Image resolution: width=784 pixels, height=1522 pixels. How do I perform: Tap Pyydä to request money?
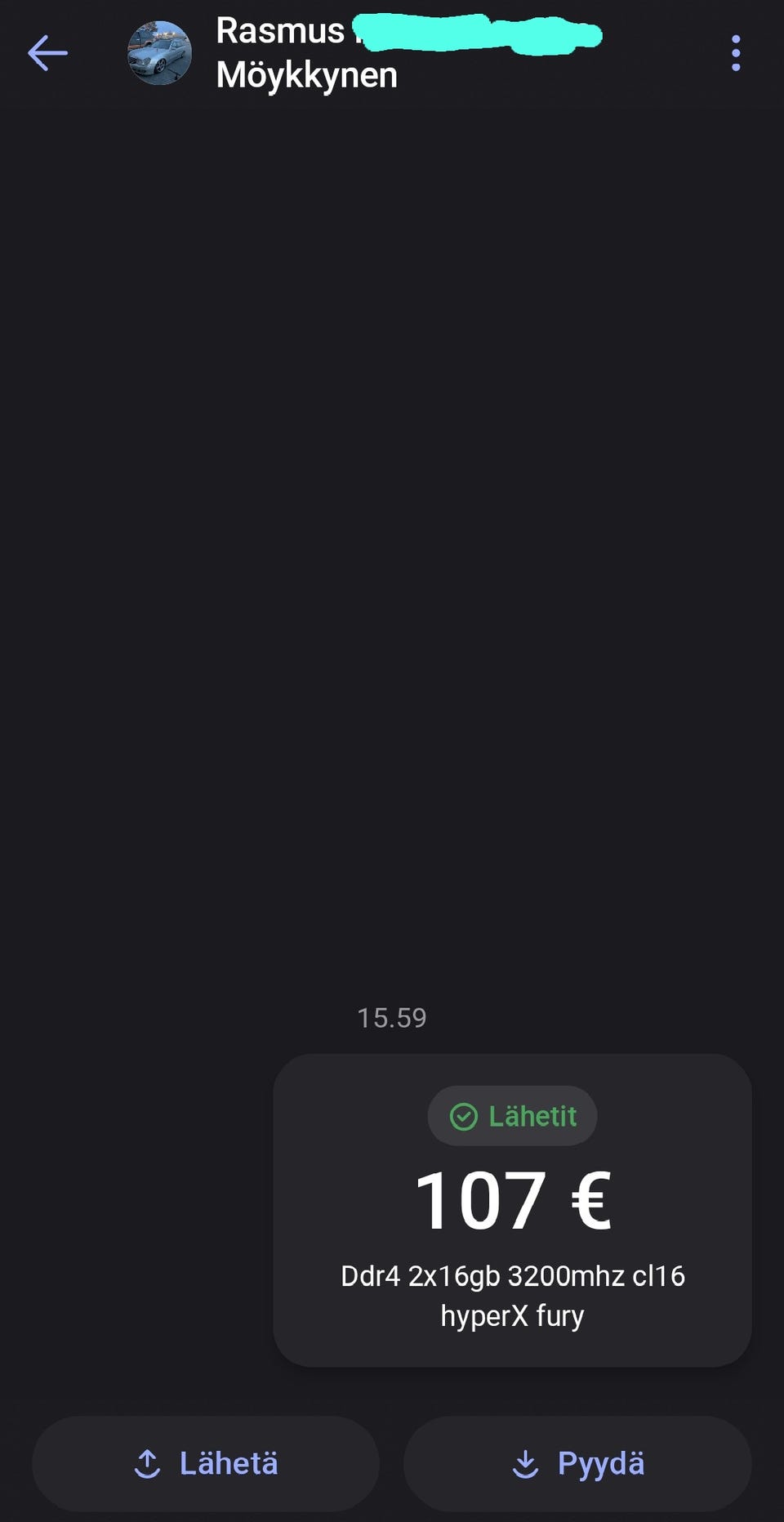tap(577, 1463)
